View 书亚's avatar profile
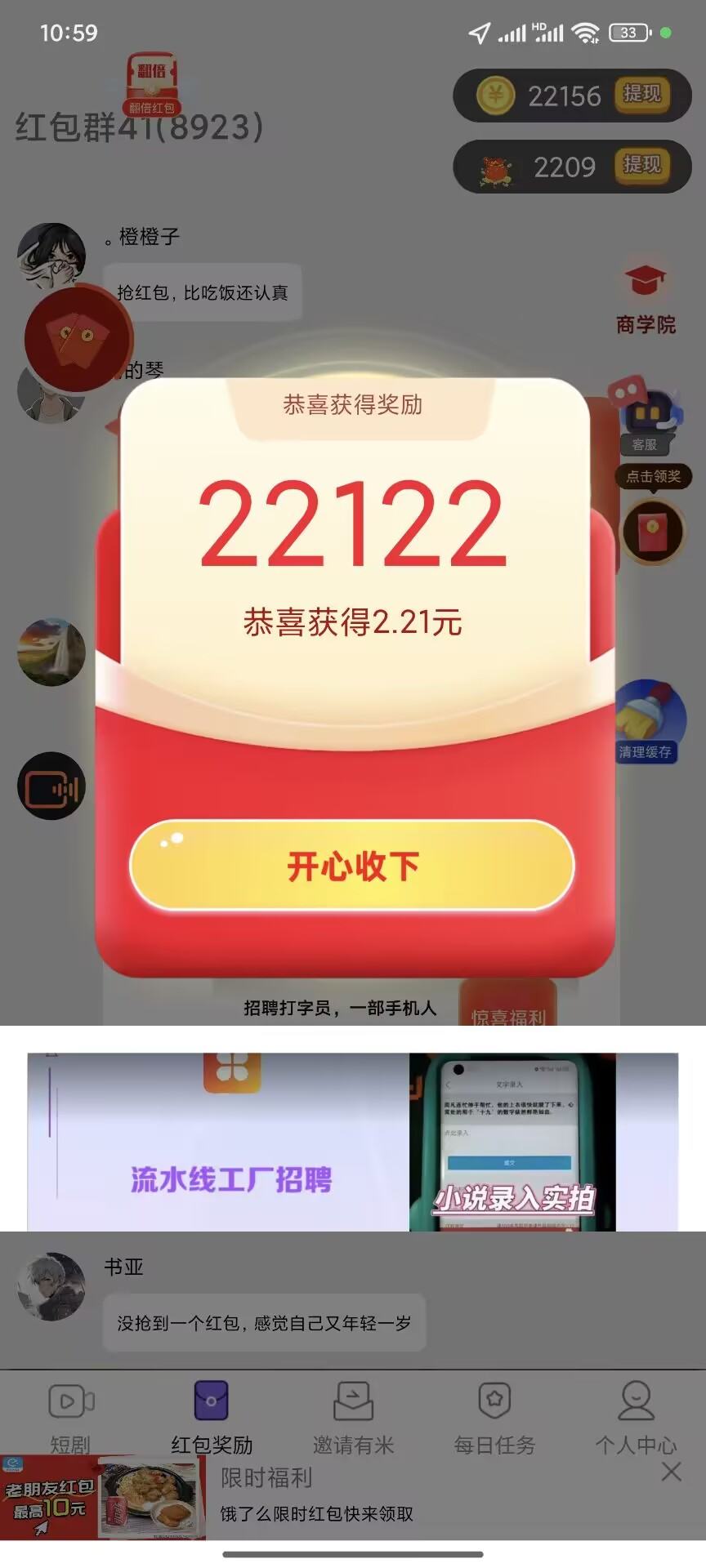 [x=51, y=1286]
